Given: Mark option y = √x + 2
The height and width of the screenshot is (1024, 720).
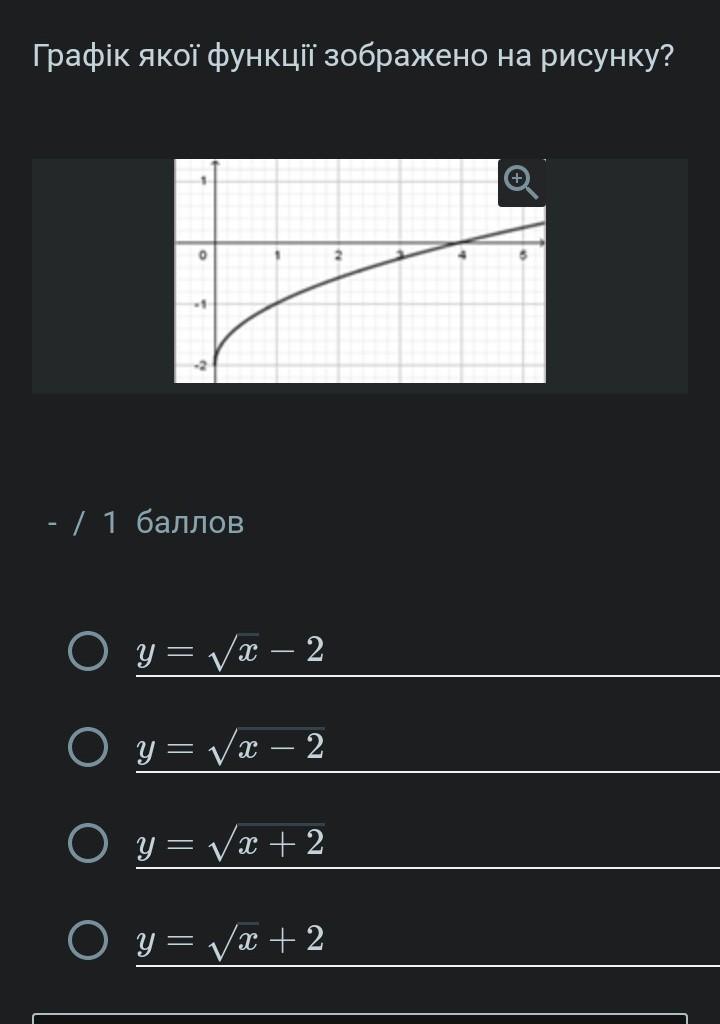Looking at the screenshot, I should pyautogui.click(x=88, y=940).
